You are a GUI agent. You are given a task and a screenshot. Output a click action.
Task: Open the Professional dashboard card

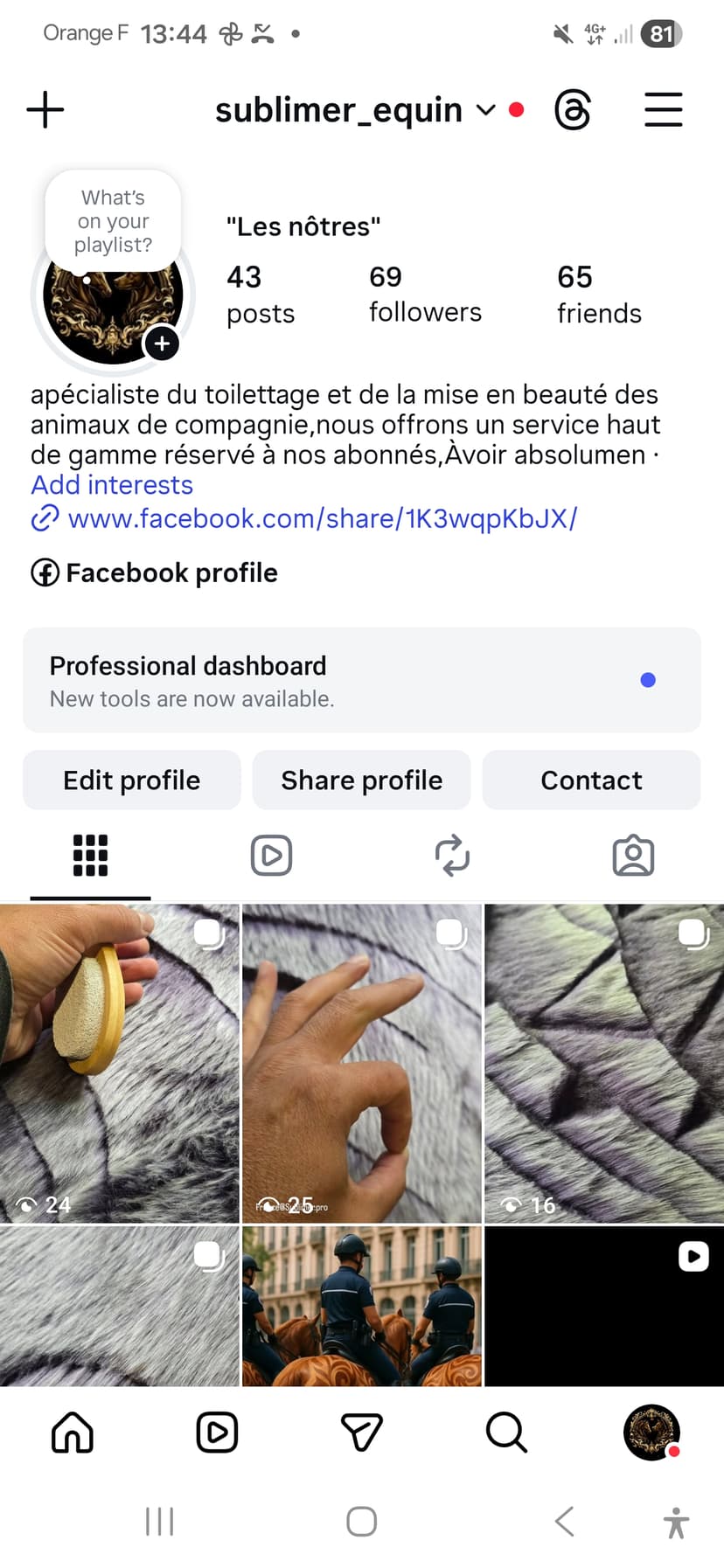coord(361,680)
